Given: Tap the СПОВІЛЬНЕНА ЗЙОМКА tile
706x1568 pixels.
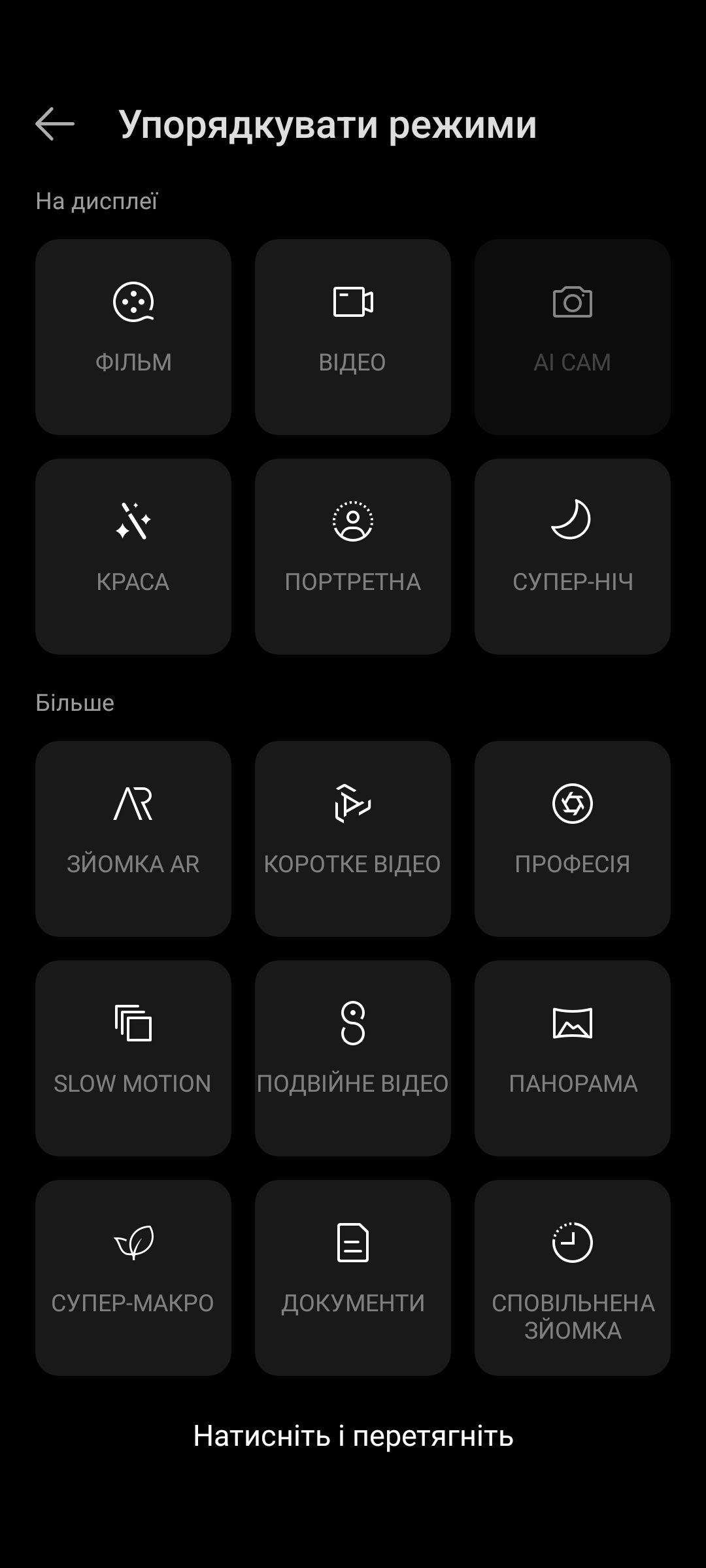Looking at the screenshot, I should 573,1278.
